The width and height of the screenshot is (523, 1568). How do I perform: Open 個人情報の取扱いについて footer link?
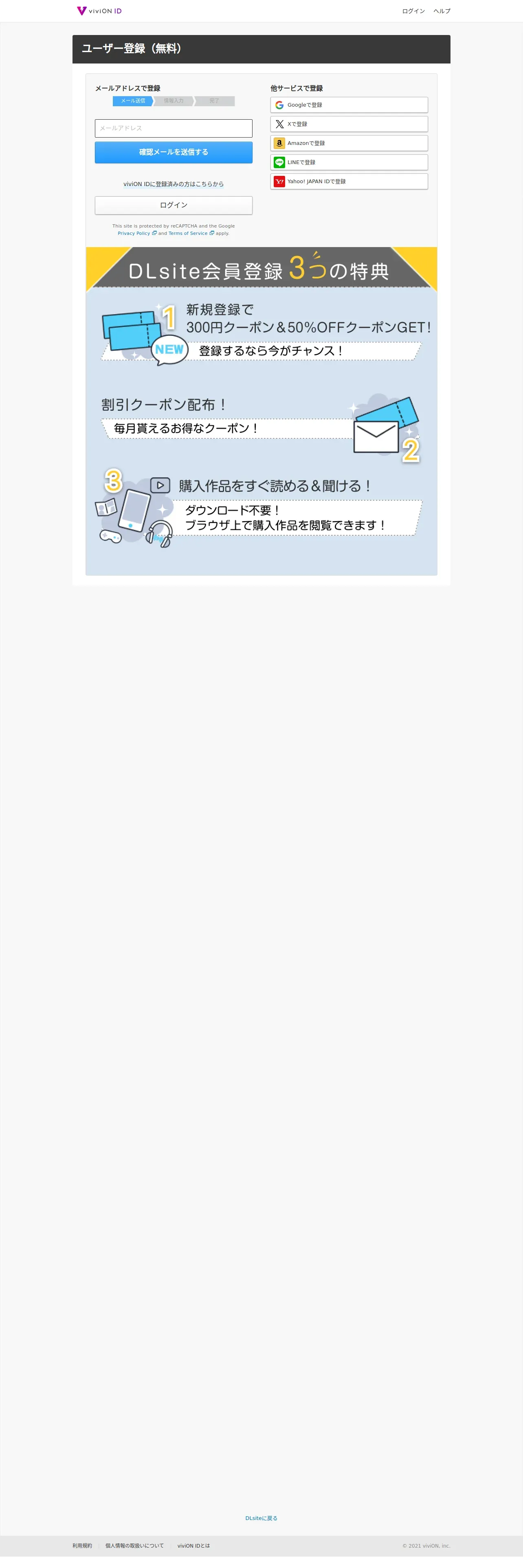click(x=134, y=1546)
